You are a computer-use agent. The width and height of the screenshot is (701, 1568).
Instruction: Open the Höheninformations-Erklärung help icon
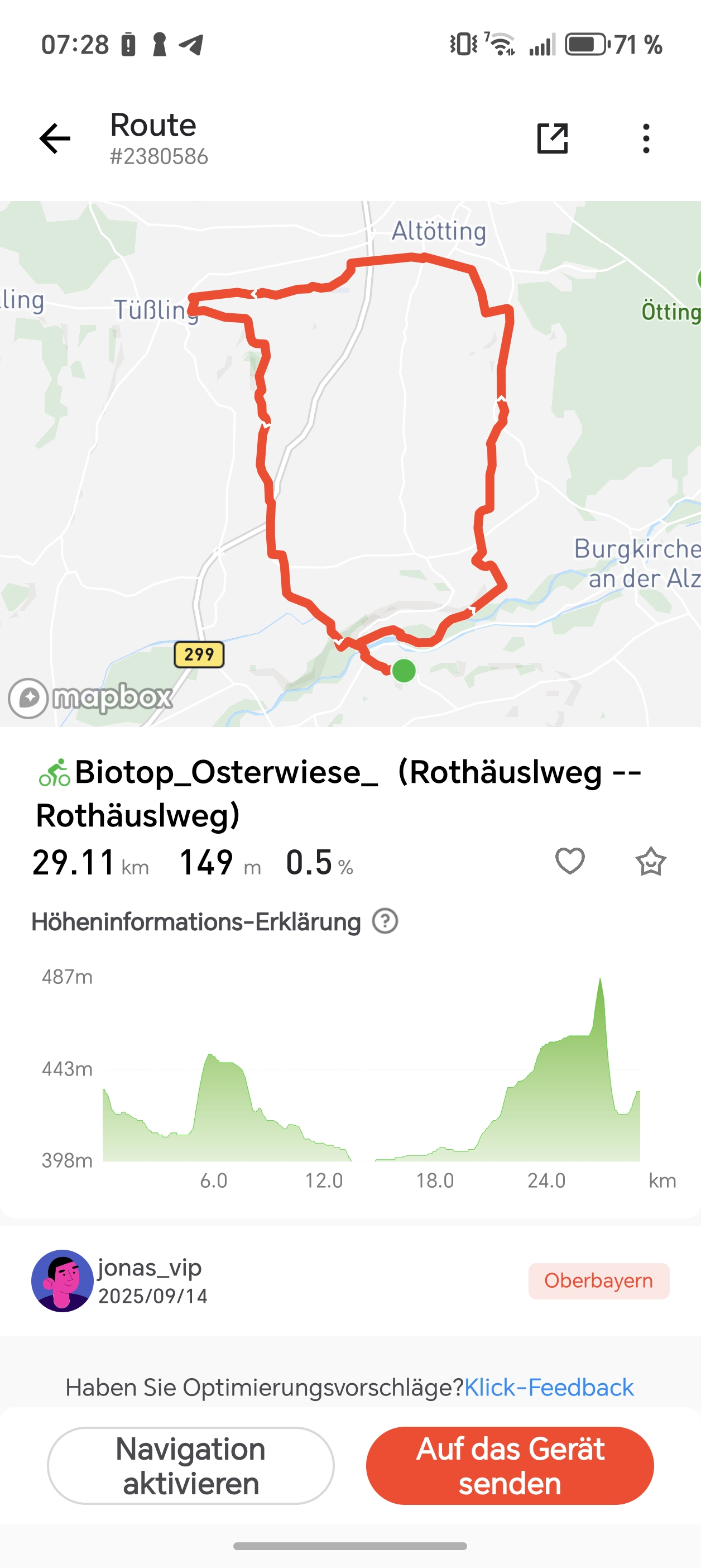click(x=385, y=921)
